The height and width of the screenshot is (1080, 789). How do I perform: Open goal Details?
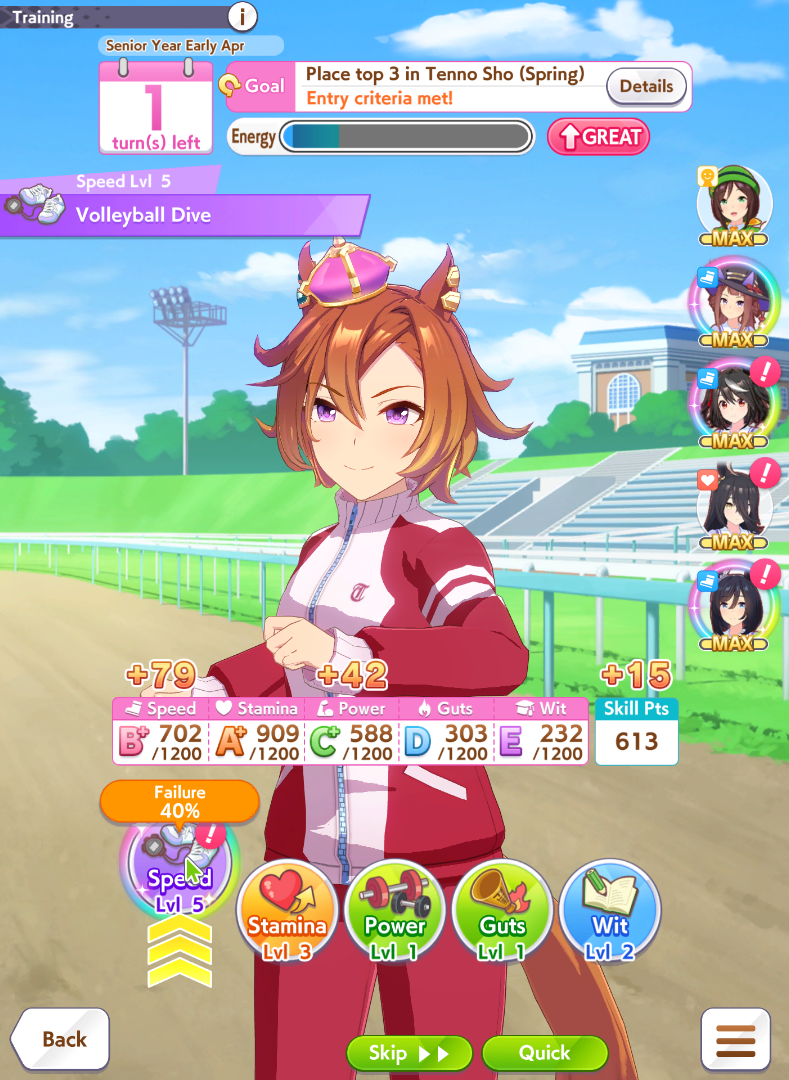pyautogui.click(x=646, y=86)
